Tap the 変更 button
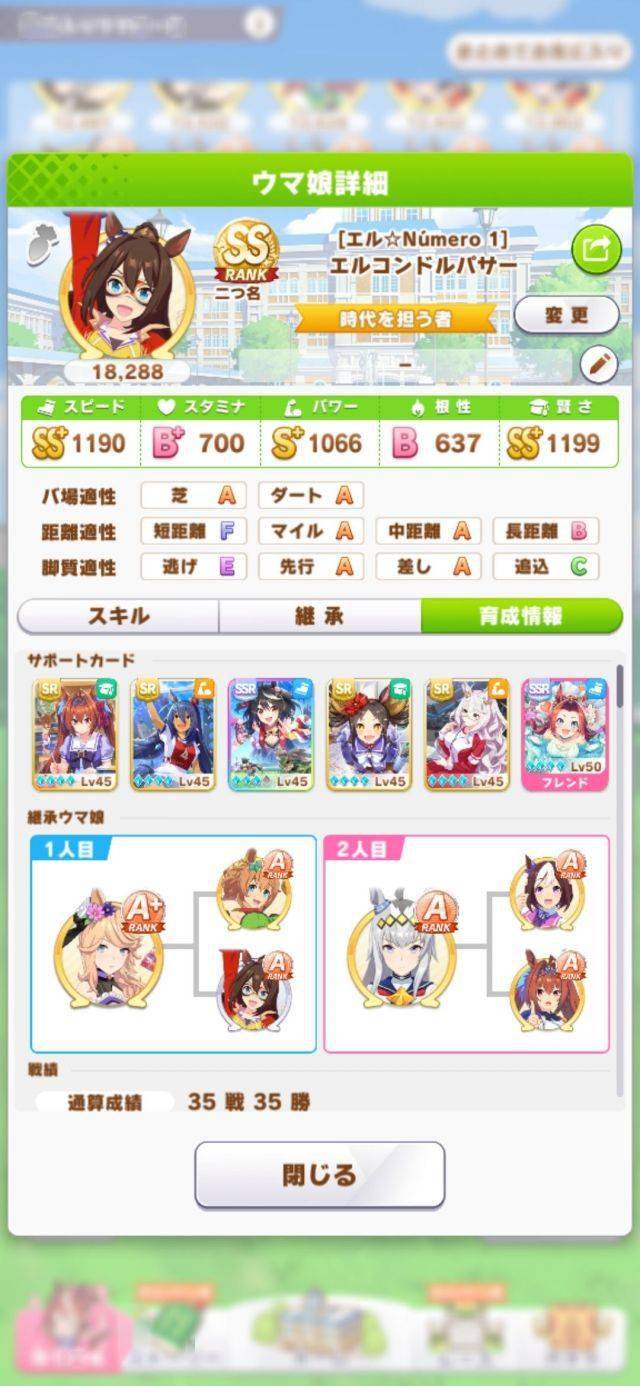The width and height of the screenshot is (640, 1386). pos(567,315)
